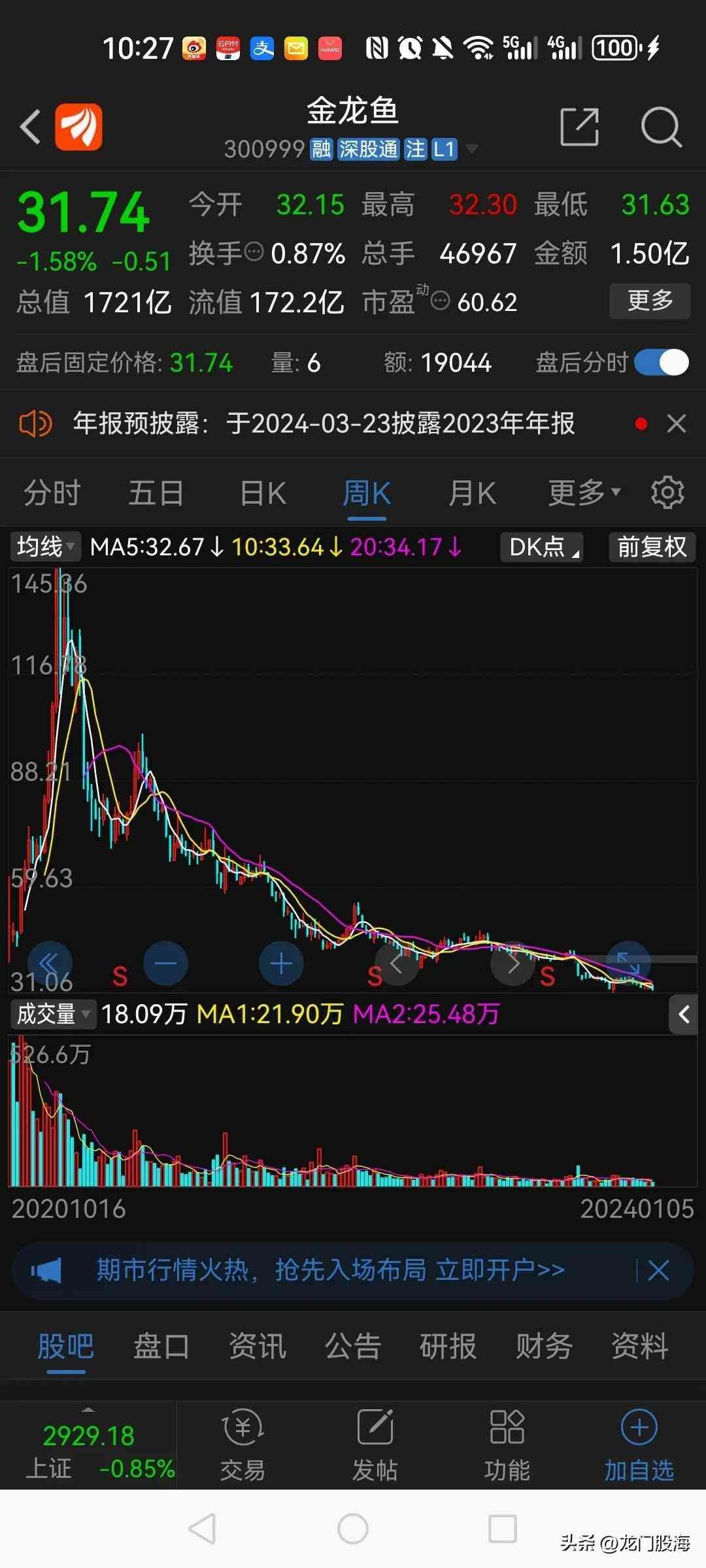Screen dimensions: 706x1568
Task: Share this stock page
Action: (x=580, y=127)
